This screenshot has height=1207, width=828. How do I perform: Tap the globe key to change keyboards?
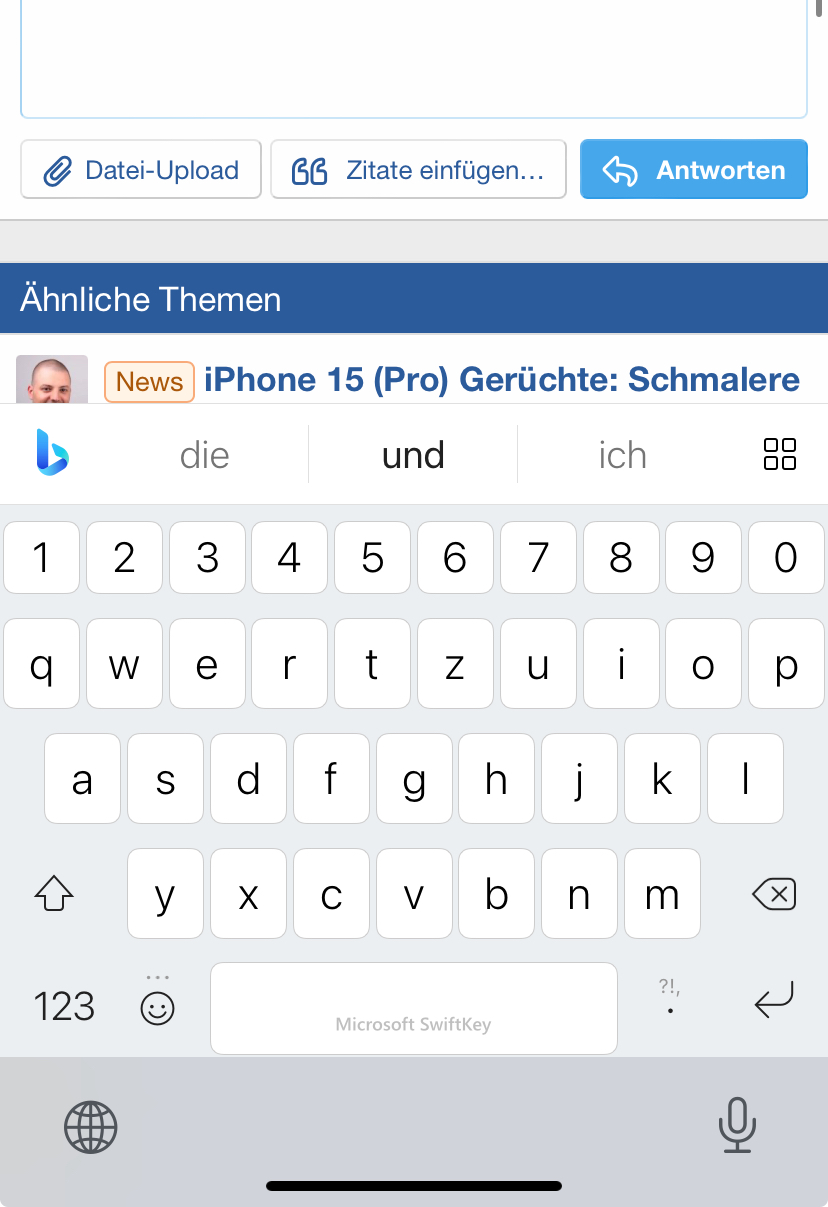tap(91, 1127)
